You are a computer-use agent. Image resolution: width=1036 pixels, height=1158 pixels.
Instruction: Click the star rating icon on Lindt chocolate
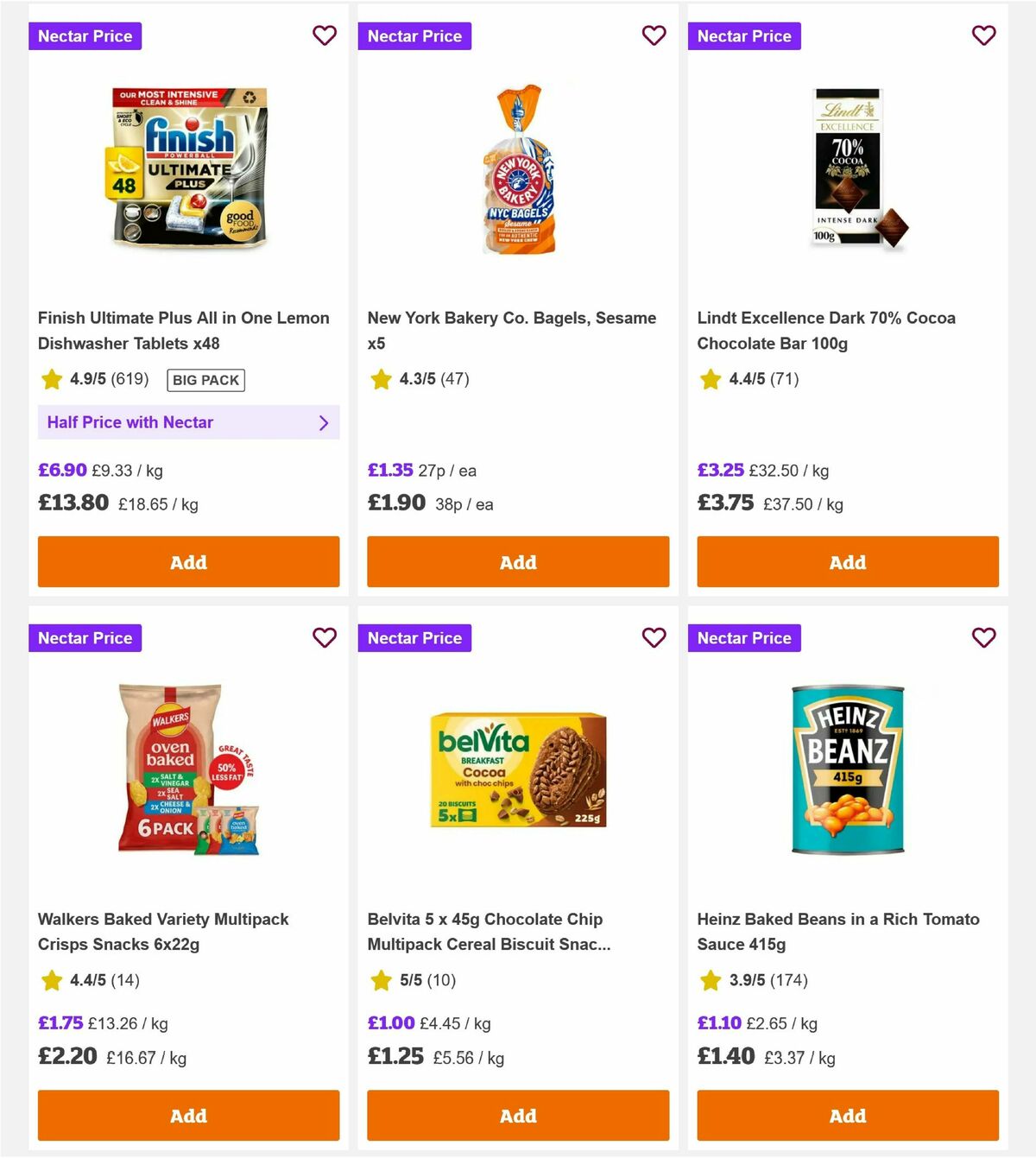pyautogui.click(x=710, y=378)
